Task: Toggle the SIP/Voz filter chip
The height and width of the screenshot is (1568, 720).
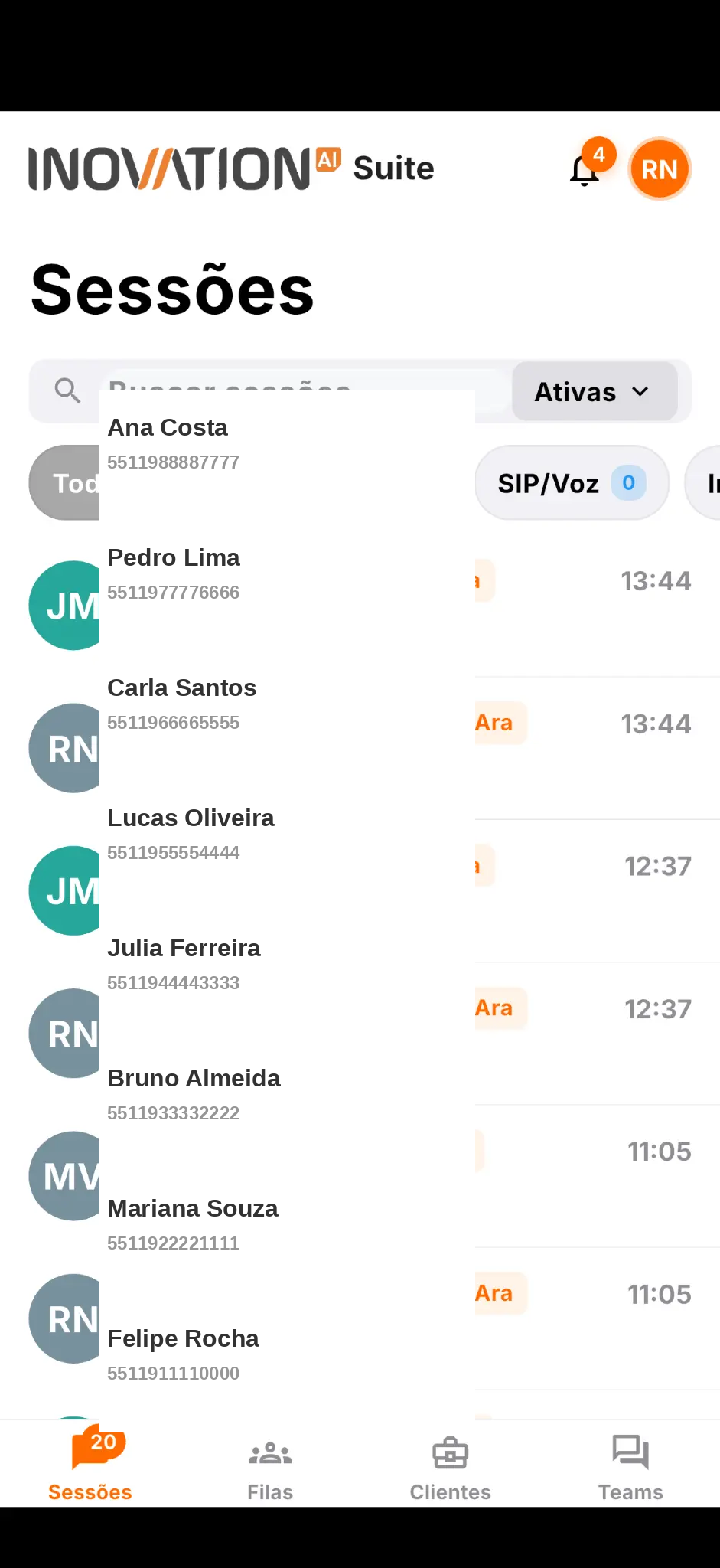Action: (571, 482)
